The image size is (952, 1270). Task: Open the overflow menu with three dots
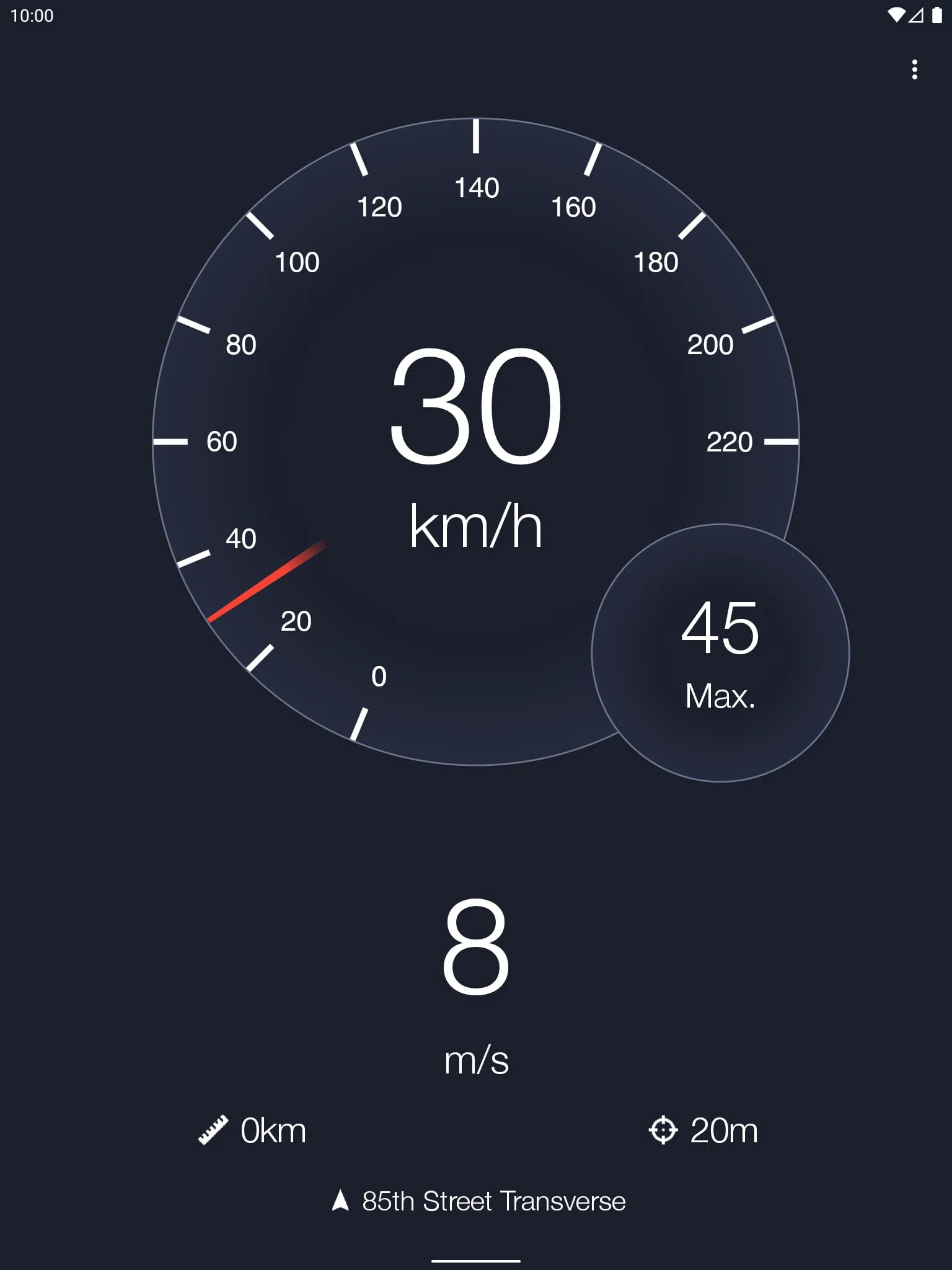coord(915,71)
